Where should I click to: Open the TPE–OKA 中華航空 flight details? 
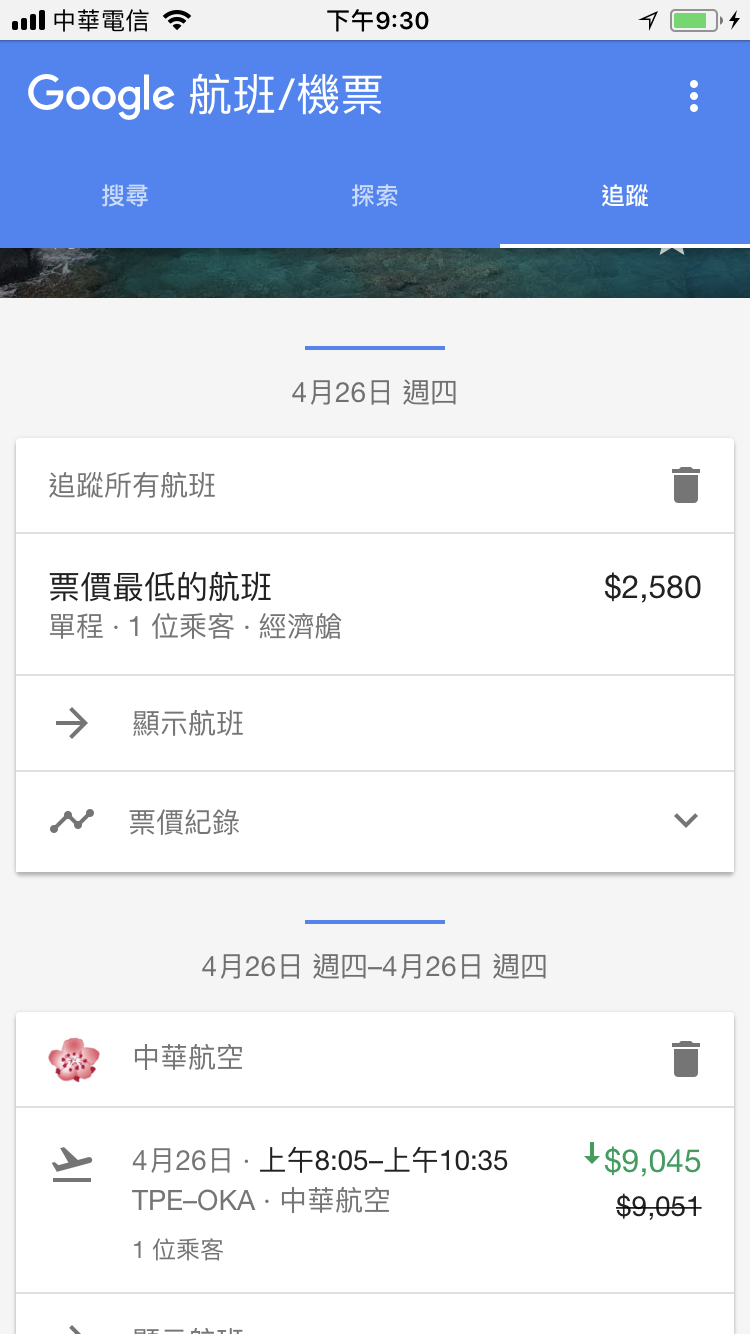coord(375,1200)
